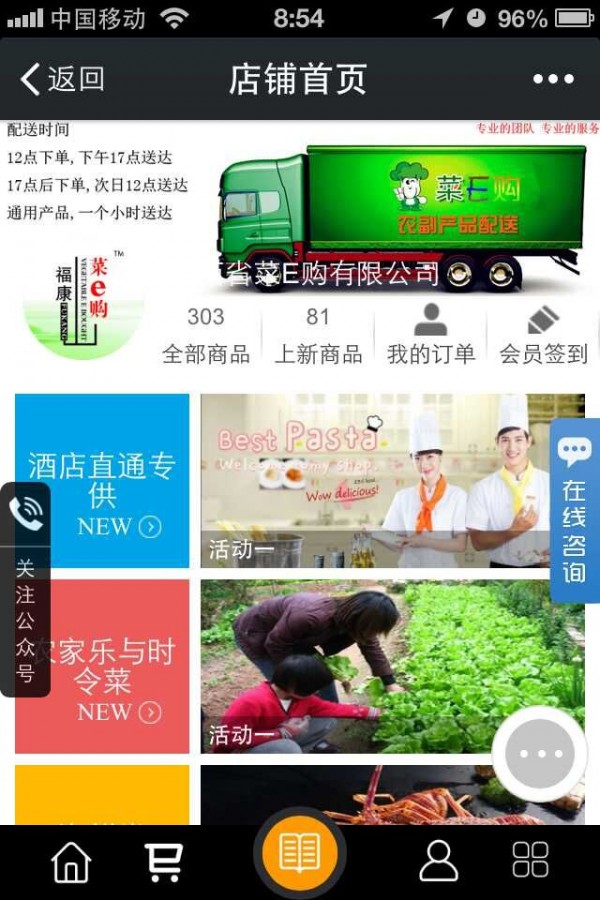Open the three-dot overflow menu

coord(553,79)
